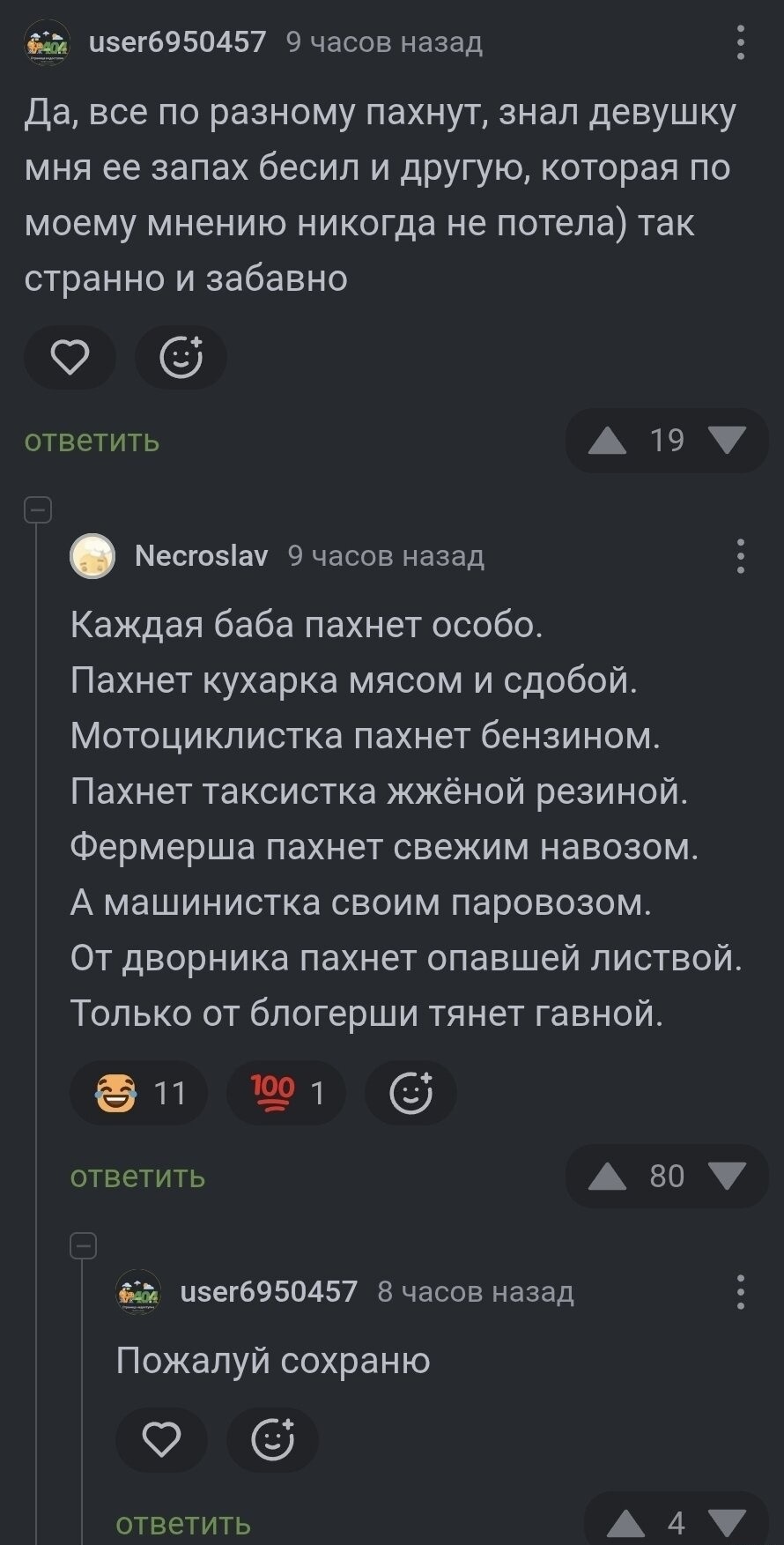Image resolution: width=784 pixels, height=1545 pixels.
Task: Open overflow menu on user6950457's top comment
Action: [x=740, y=42]
